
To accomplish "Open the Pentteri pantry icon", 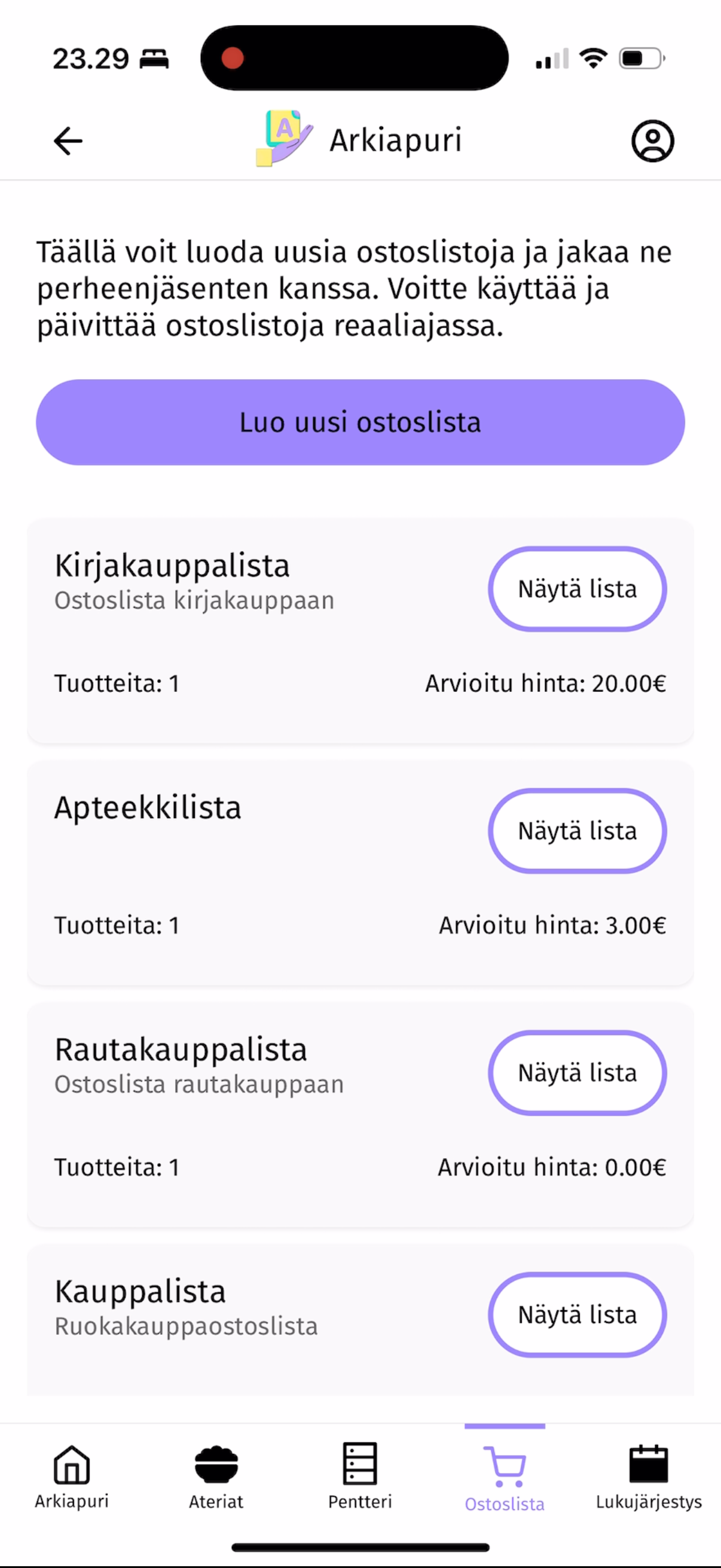I will point(361,1465).
